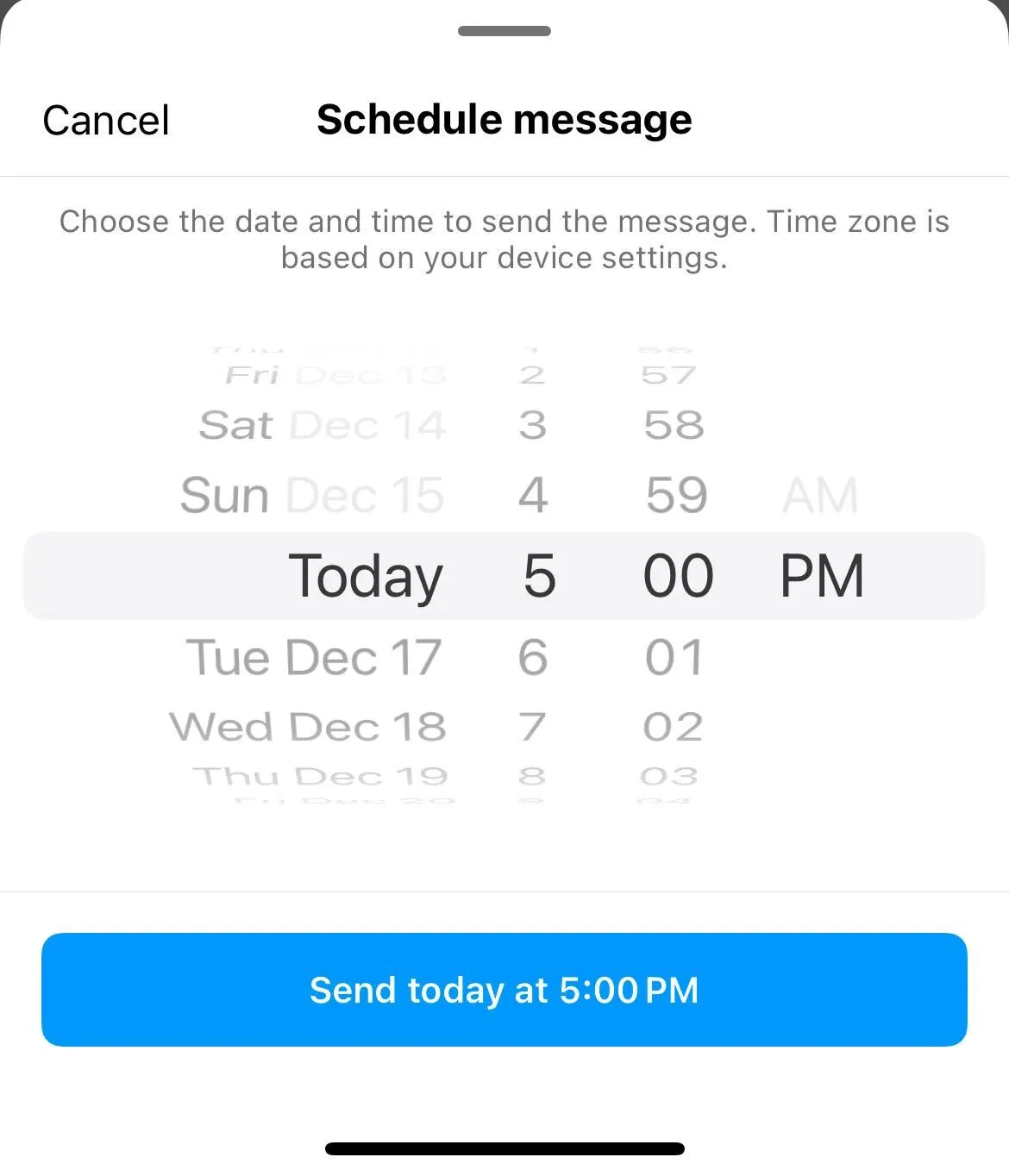Set the hour to 6
This screenshot has width=1009, height=1176.
click(x=533, y=658)
